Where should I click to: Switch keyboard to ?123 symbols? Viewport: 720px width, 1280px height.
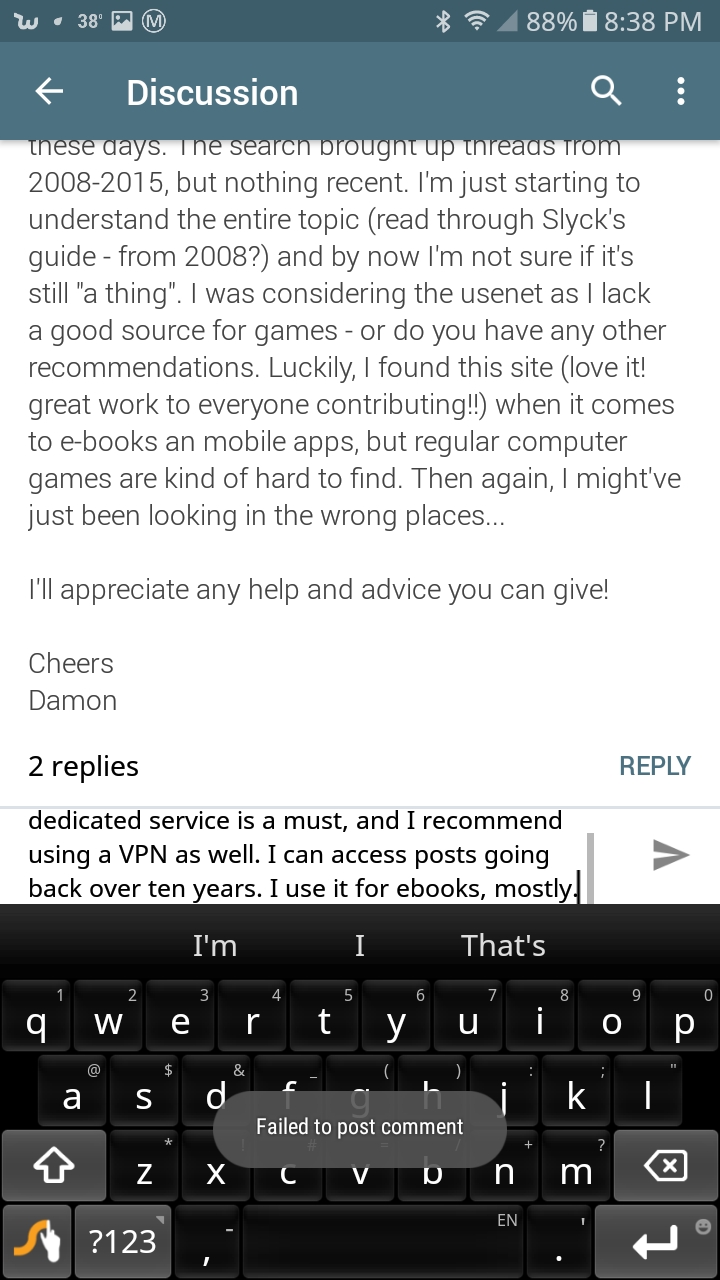coord(122,1241)
